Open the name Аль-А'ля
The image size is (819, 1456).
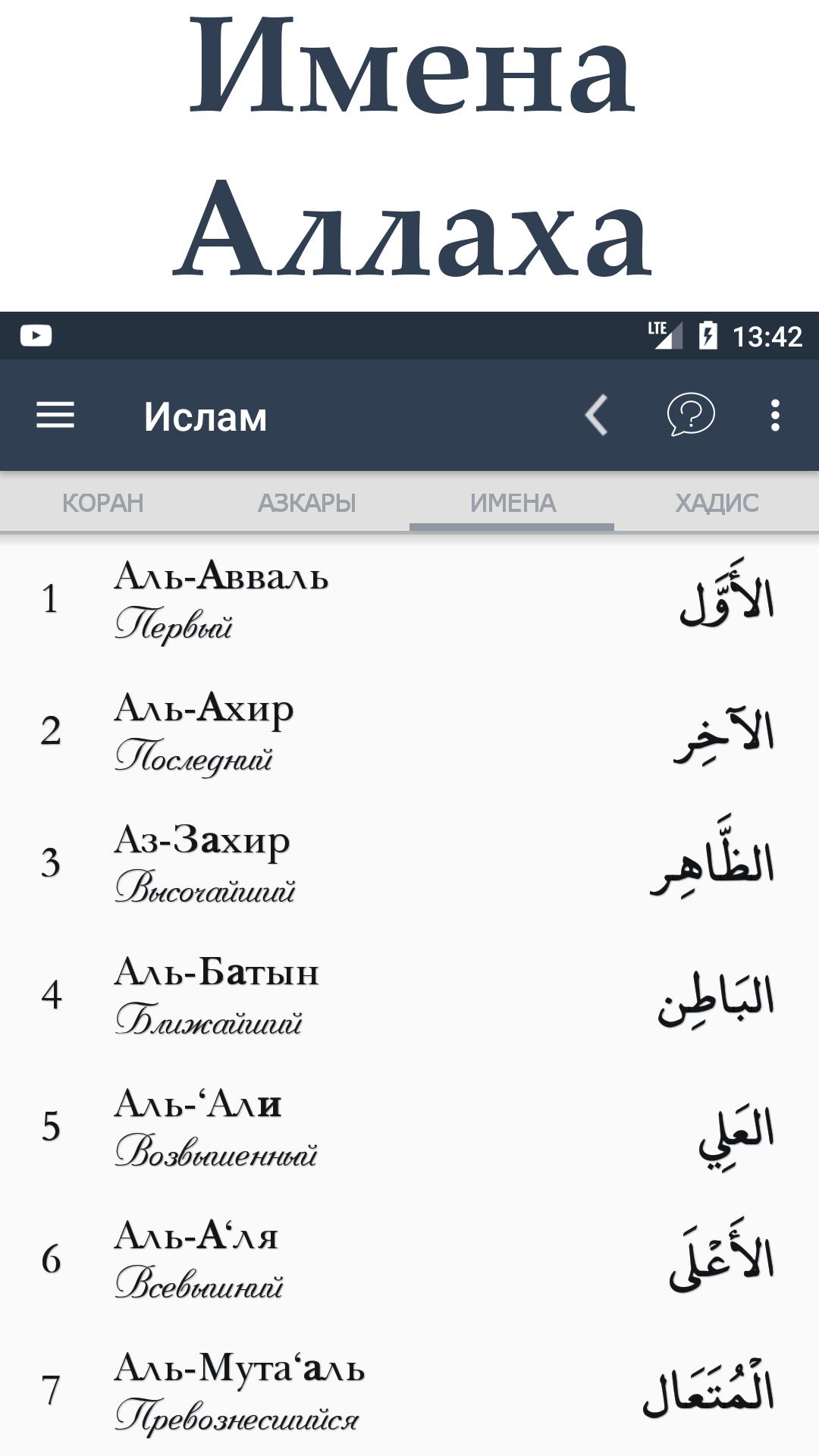tap(409, 1259)
